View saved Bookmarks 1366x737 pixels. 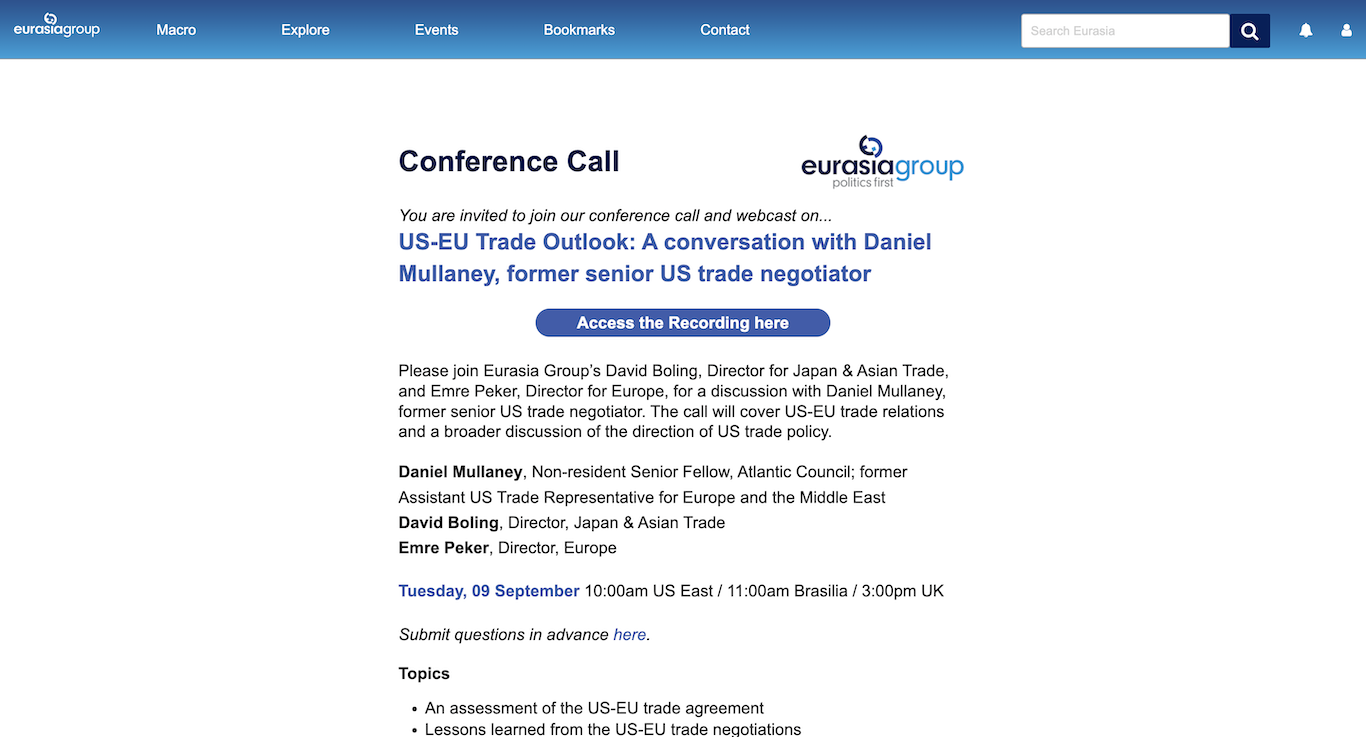[x=579, y=30]
